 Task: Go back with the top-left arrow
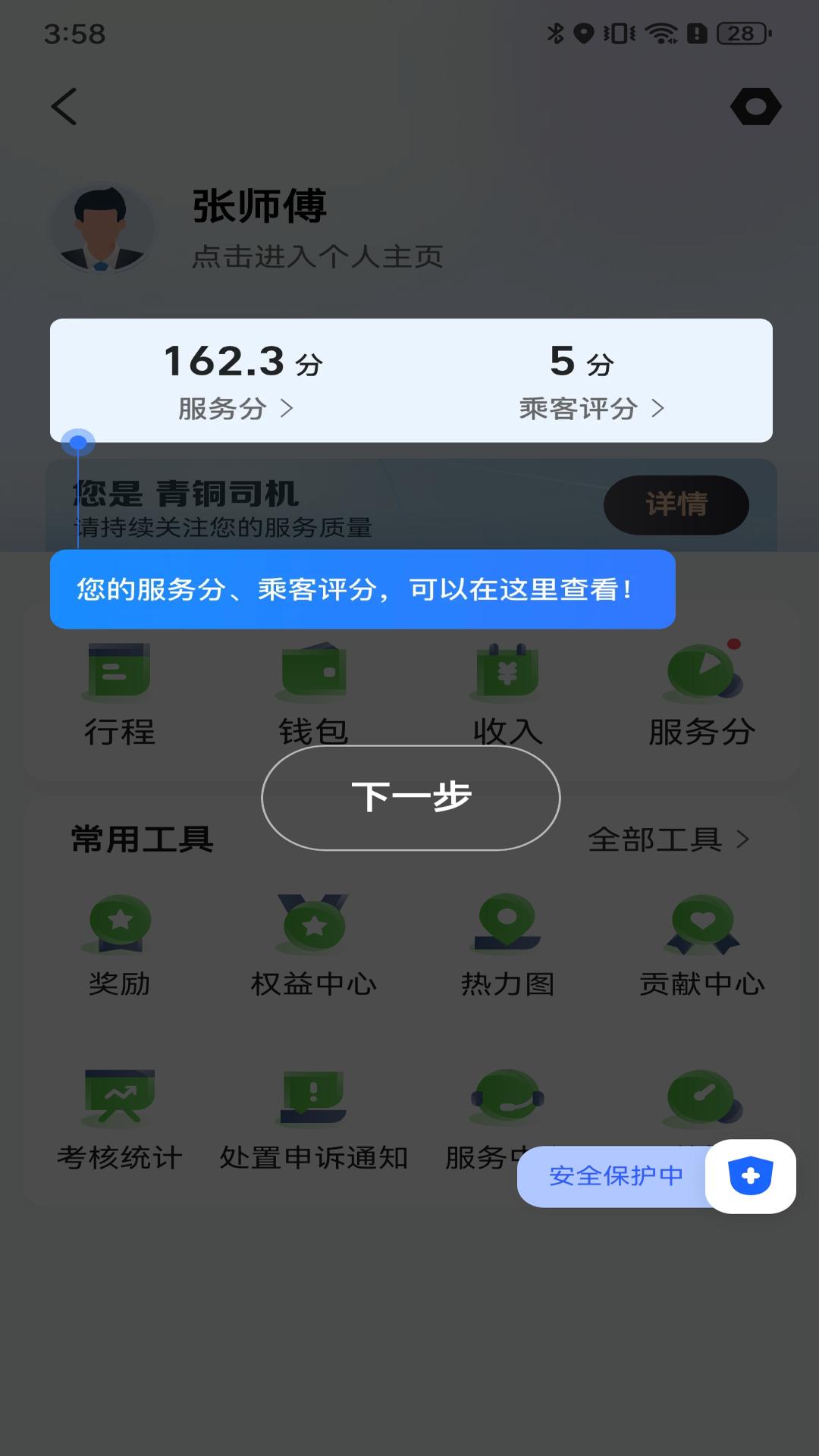(64, 105)
